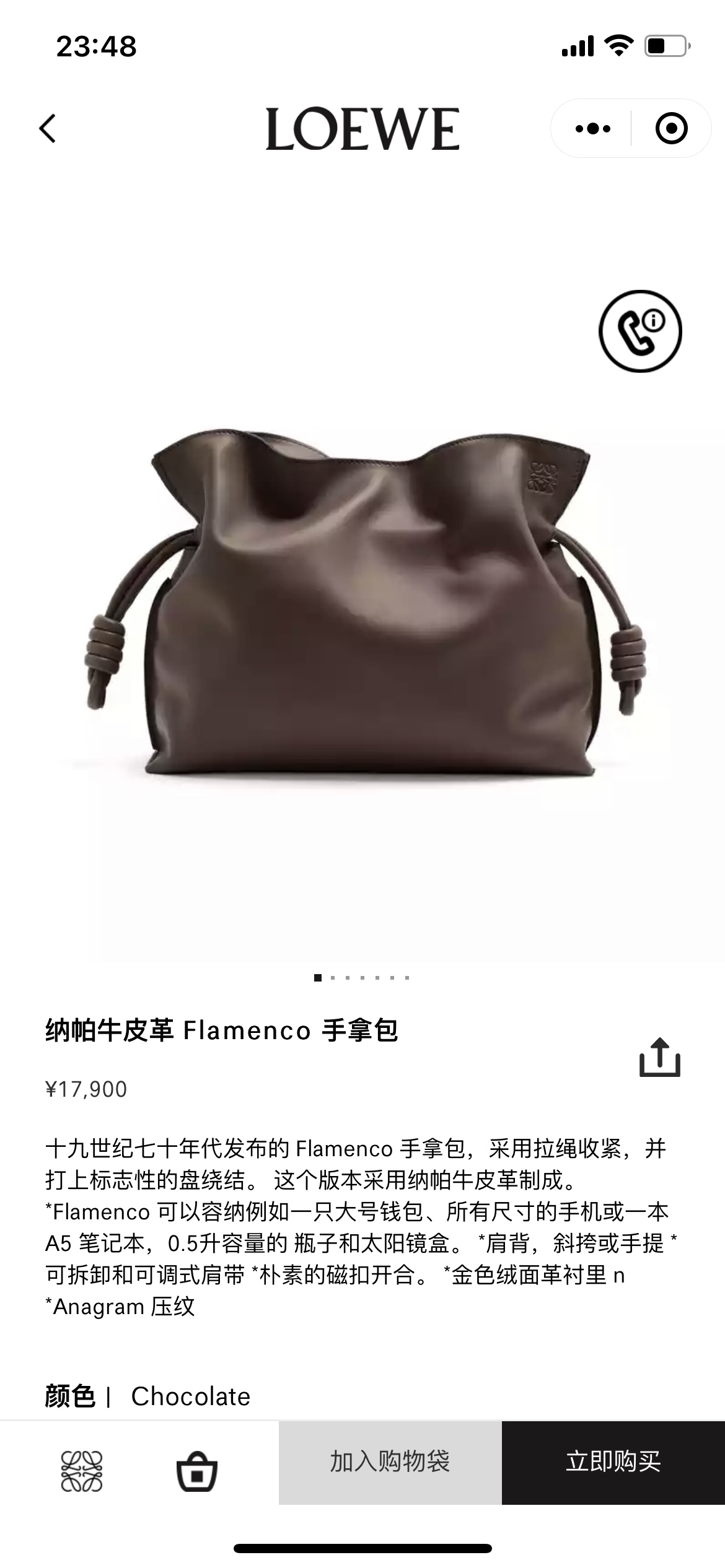Image resolution: width=725 pixels, height=1568 pixels.
Task: Share this Flamenco clutch product
Action: tap(659, 1058)
